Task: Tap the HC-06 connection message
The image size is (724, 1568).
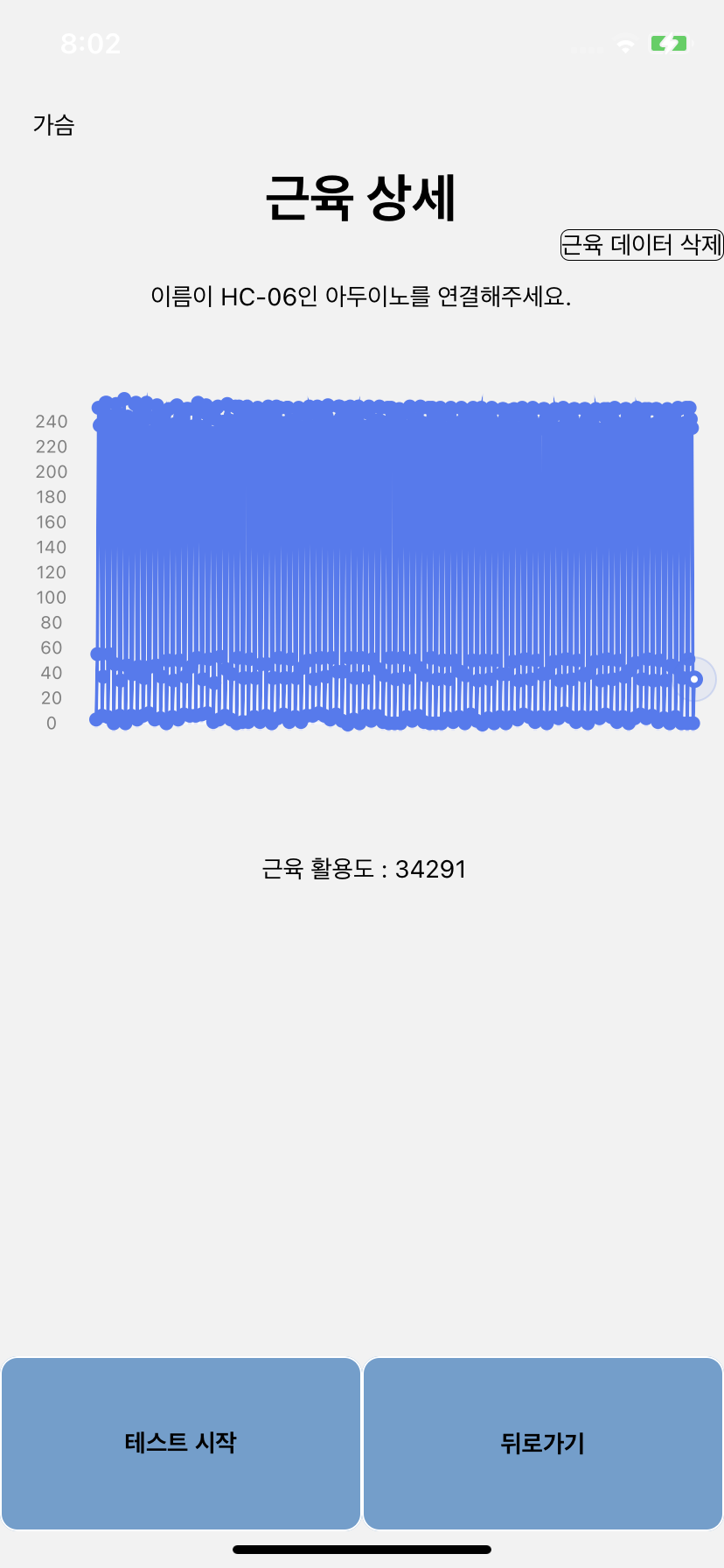Action: coord(362,296)
